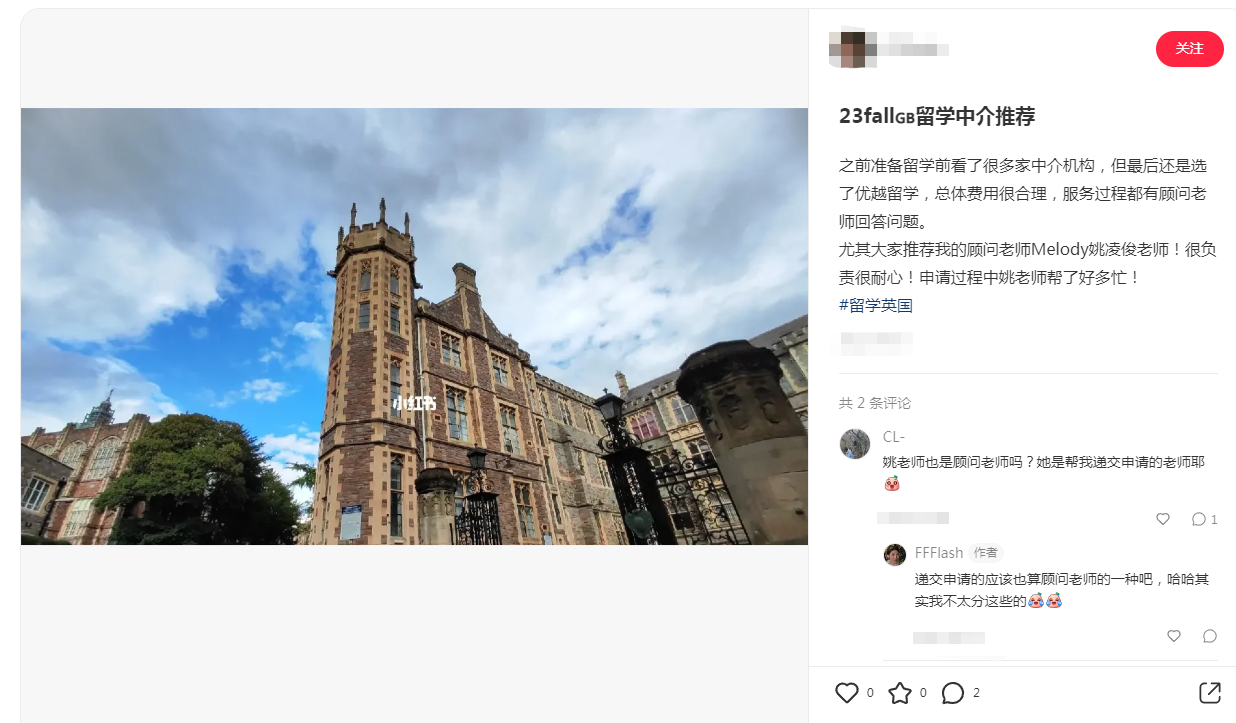Open FFFlash's profile avatar
The width and height of the screenshot is (1236, 723).
point(895,554)
